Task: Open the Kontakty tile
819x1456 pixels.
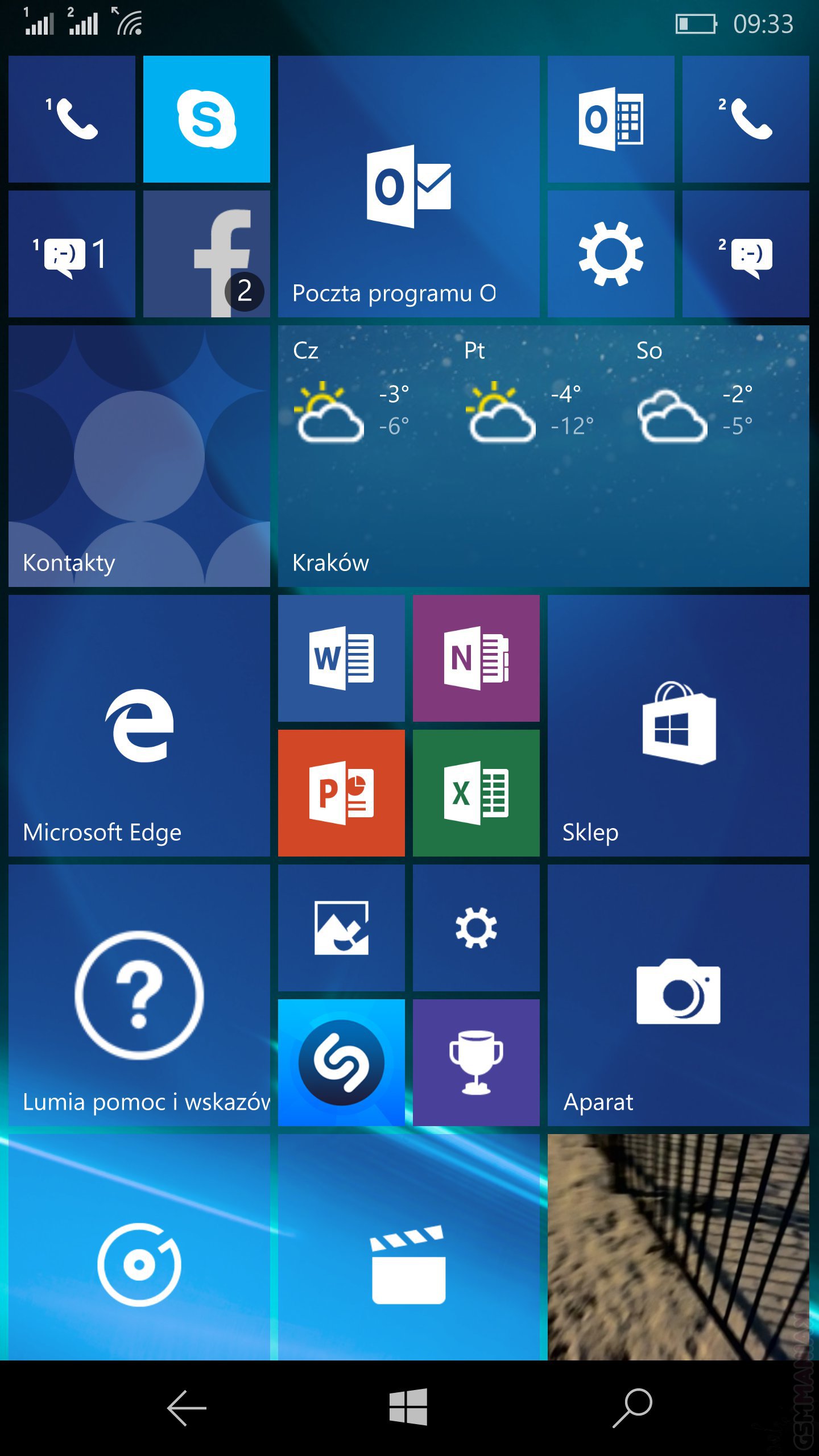Action: click(139, 456)
